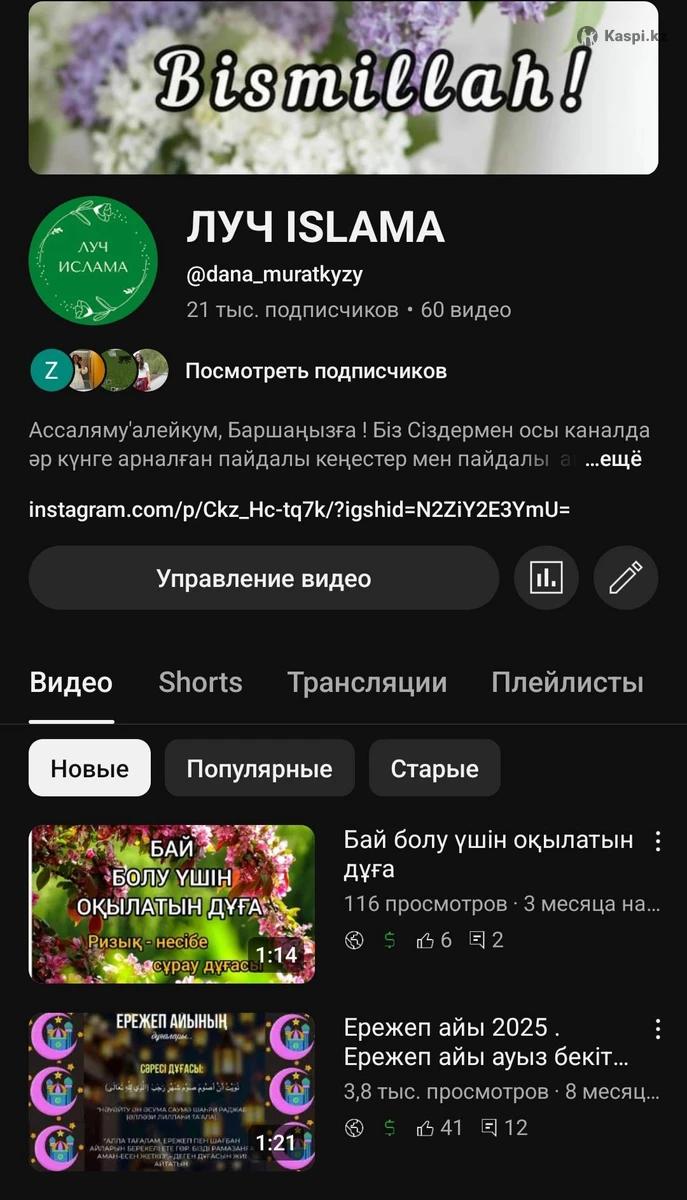Switch to the Shorts tab
Viewport: 687px width, 1200px height.
click(x=200, y=682)
